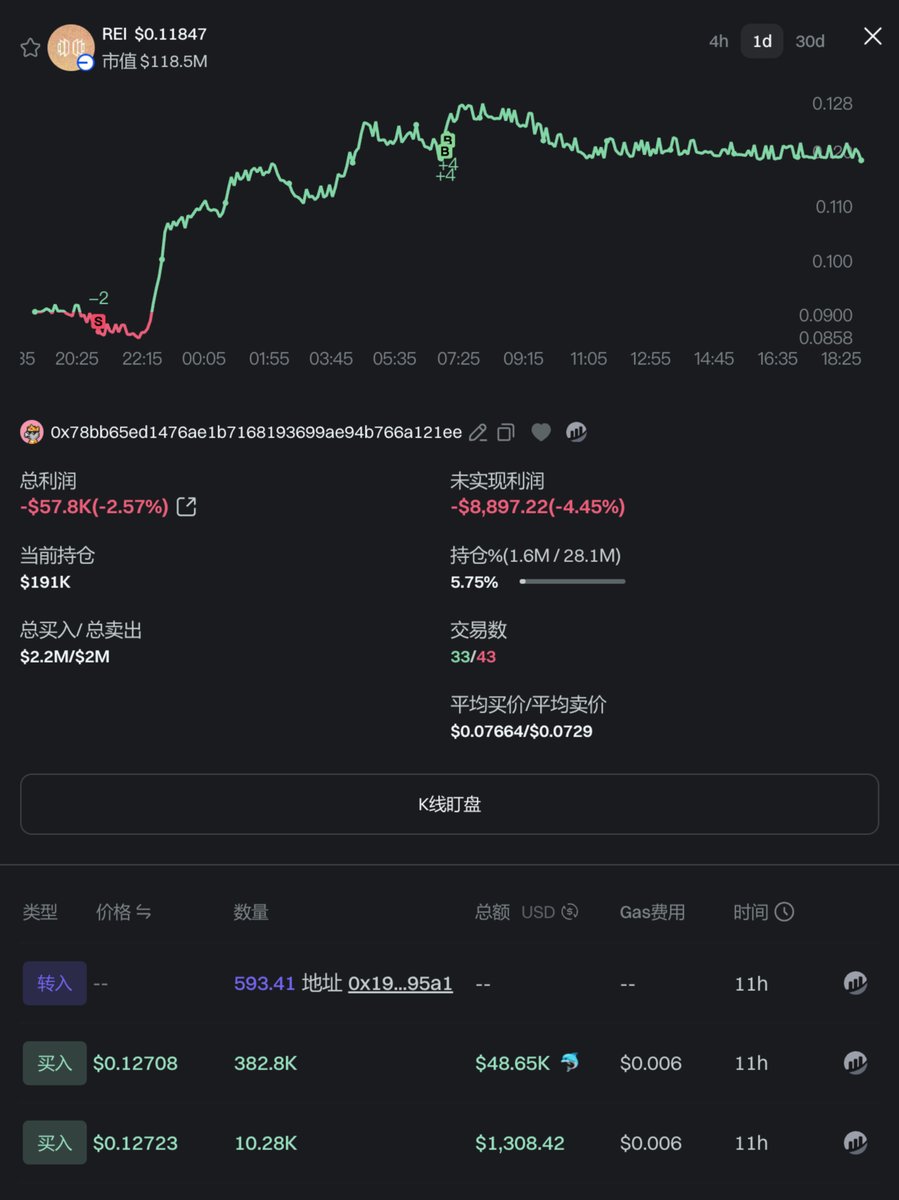Open the address 0x19...95a1 link
Image resolution: width=899 pixels, height=1200 pixels.
click(x=400, y=984)
